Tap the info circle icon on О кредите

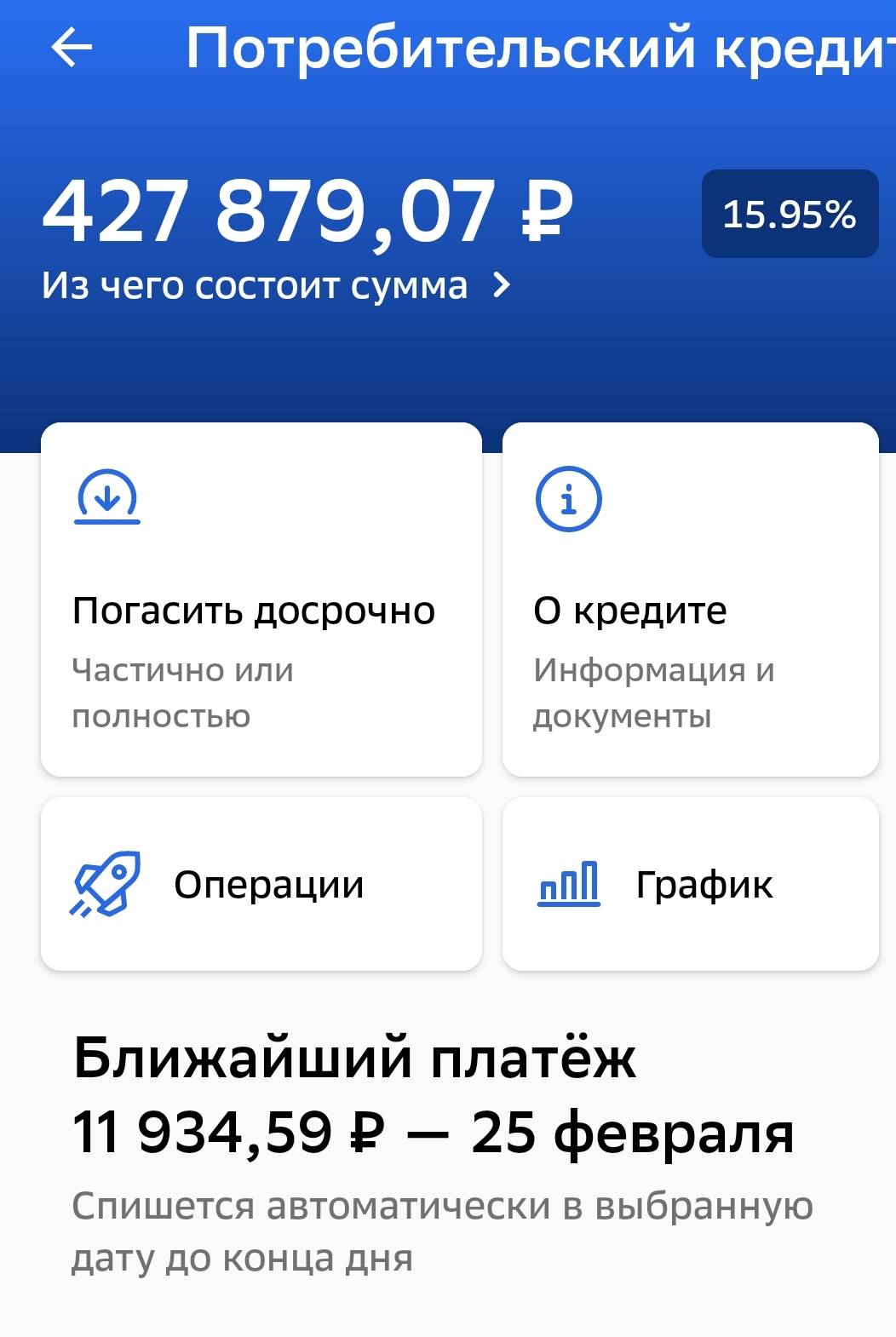[569, 500]
